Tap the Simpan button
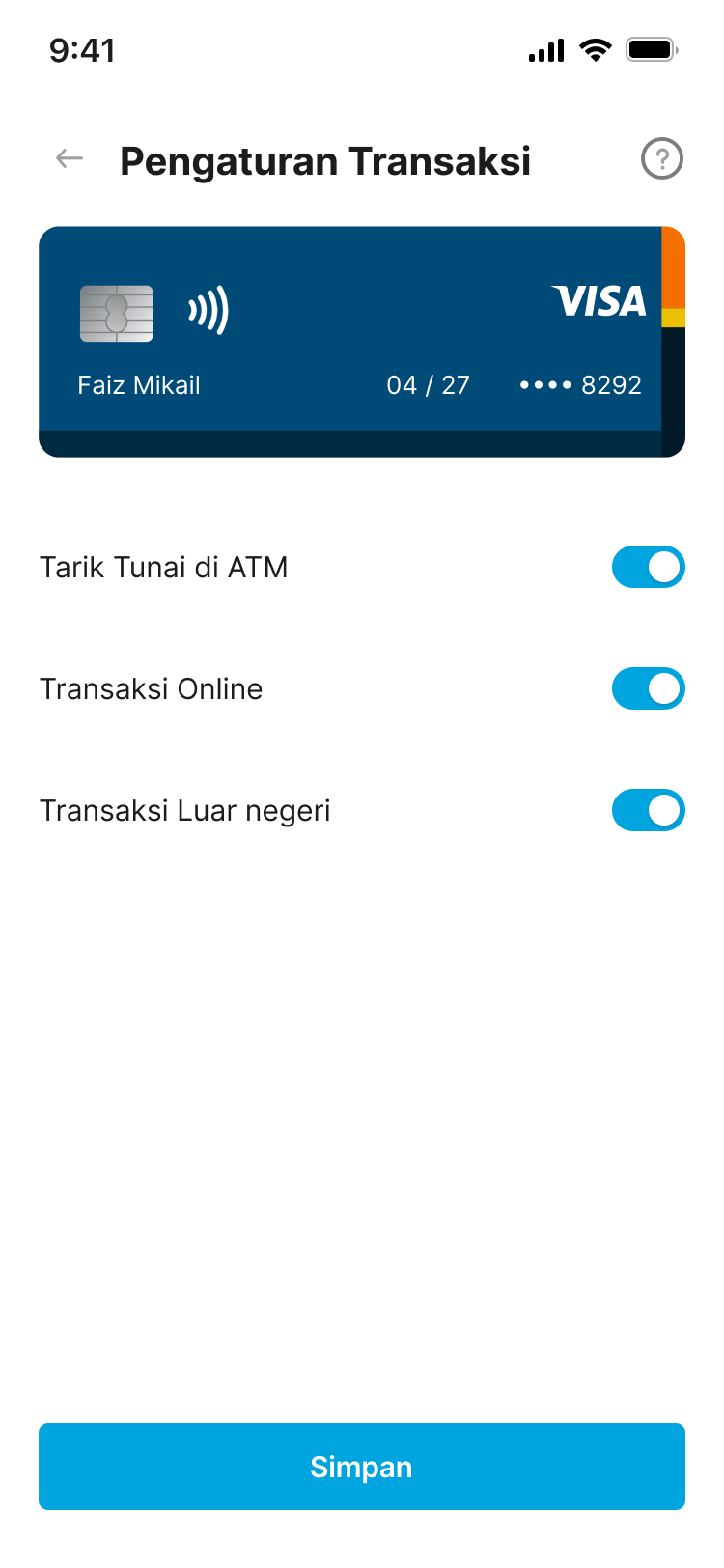Screen dimensions: 724x1568 [362, 1466]
